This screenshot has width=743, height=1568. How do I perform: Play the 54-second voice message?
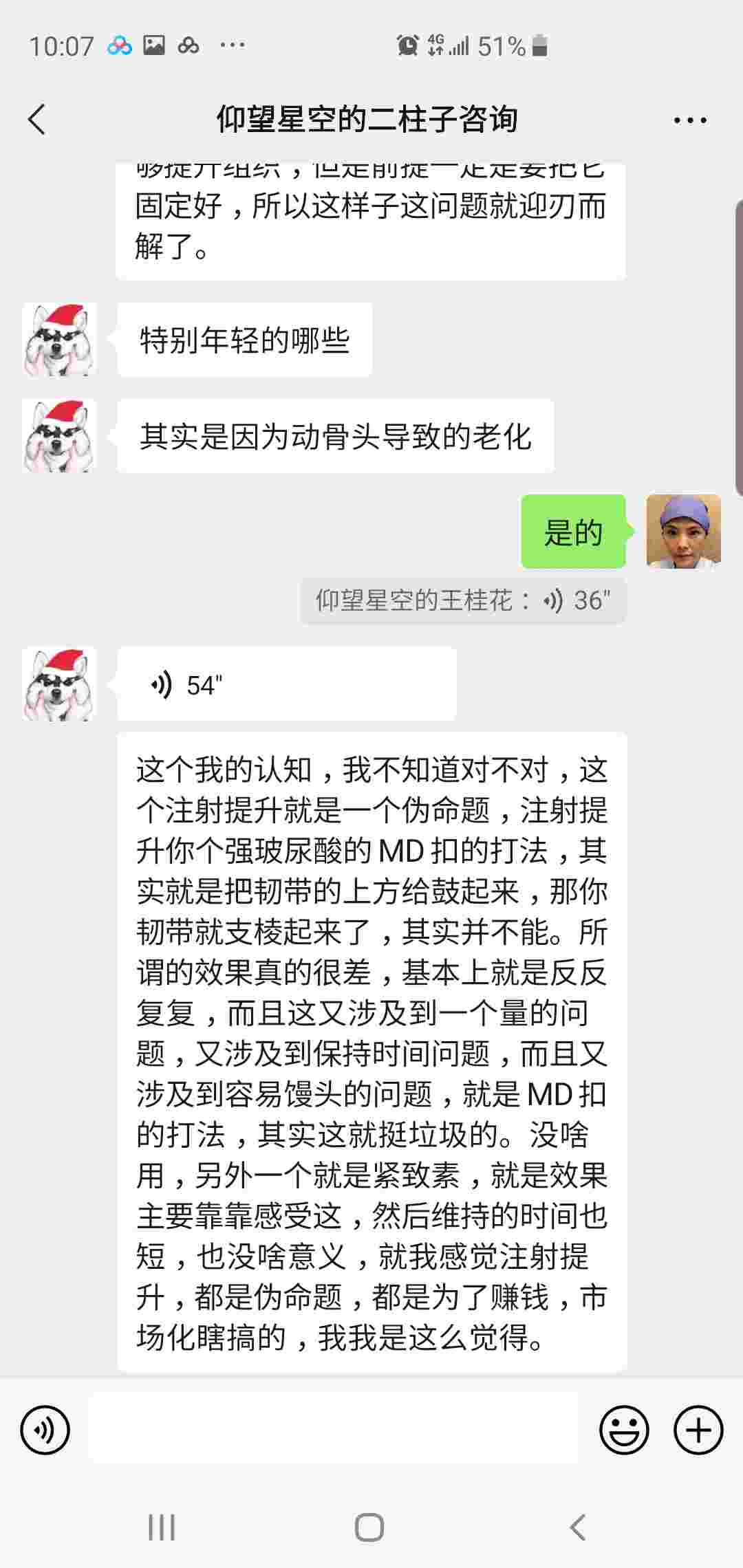coord(286,685)
